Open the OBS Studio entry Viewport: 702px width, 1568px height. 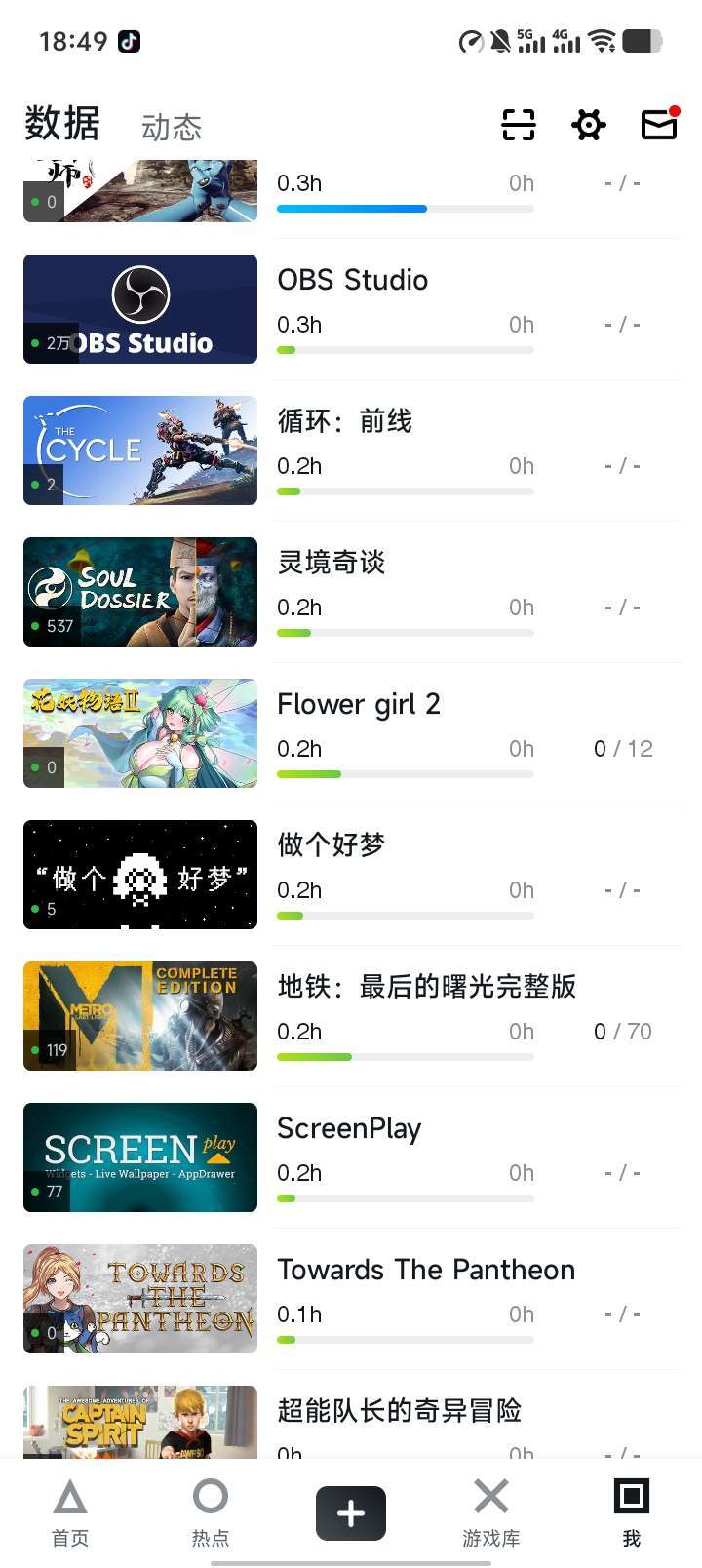point(353,281)
